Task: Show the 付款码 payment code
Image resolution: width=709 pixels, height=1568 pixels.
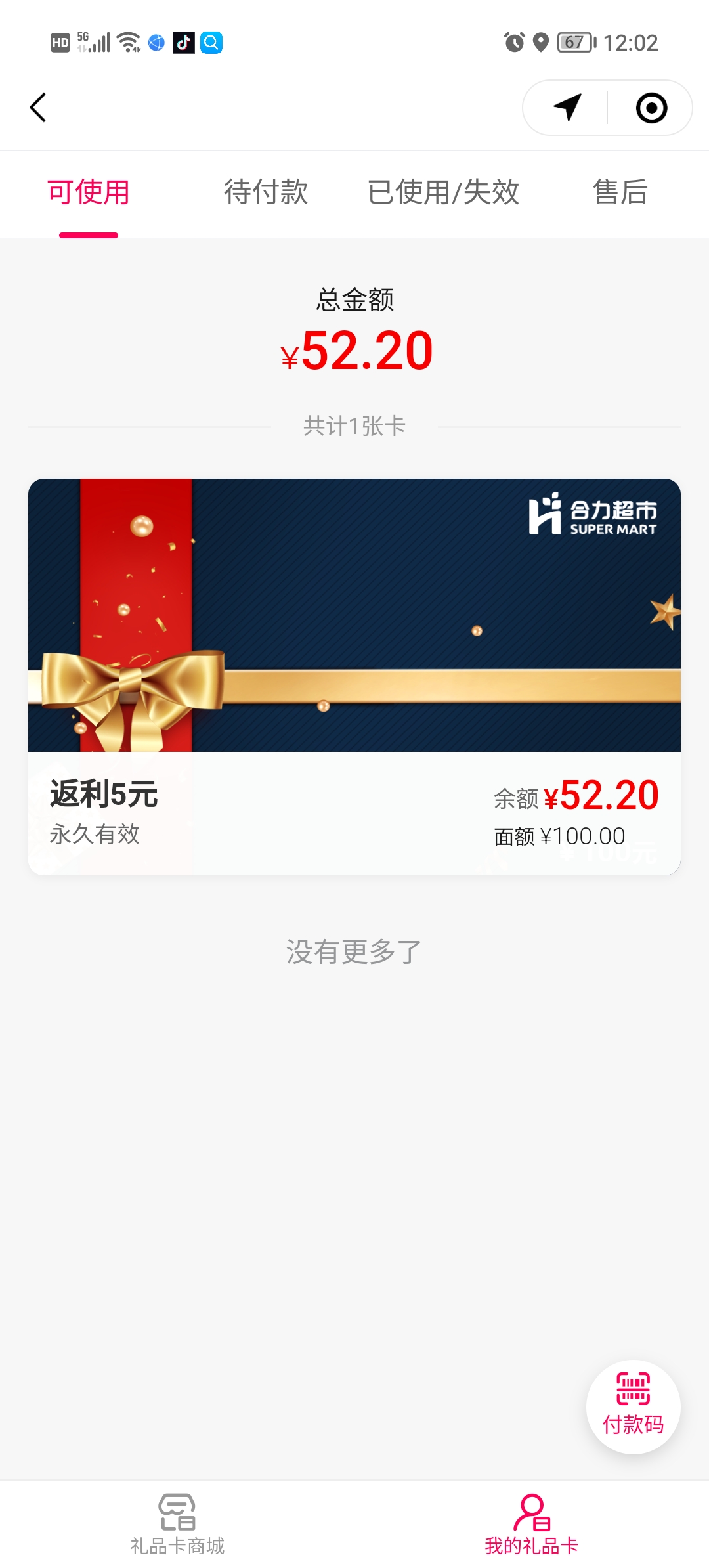Action: click(x=633, y=1406)
